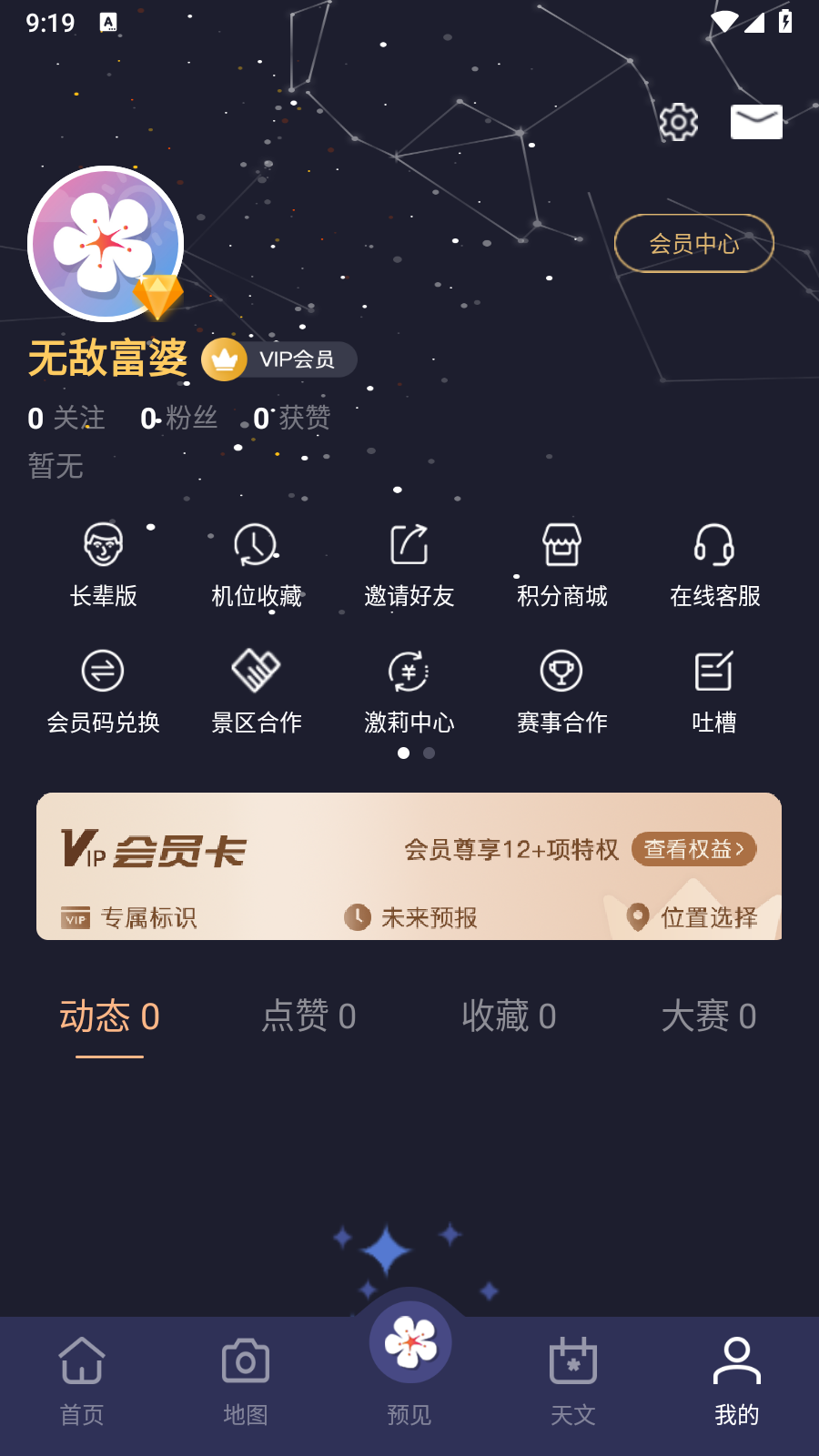Screen dimensions: 819x1456
Task: Open 会员码兑换
Action: click(103, 692)
